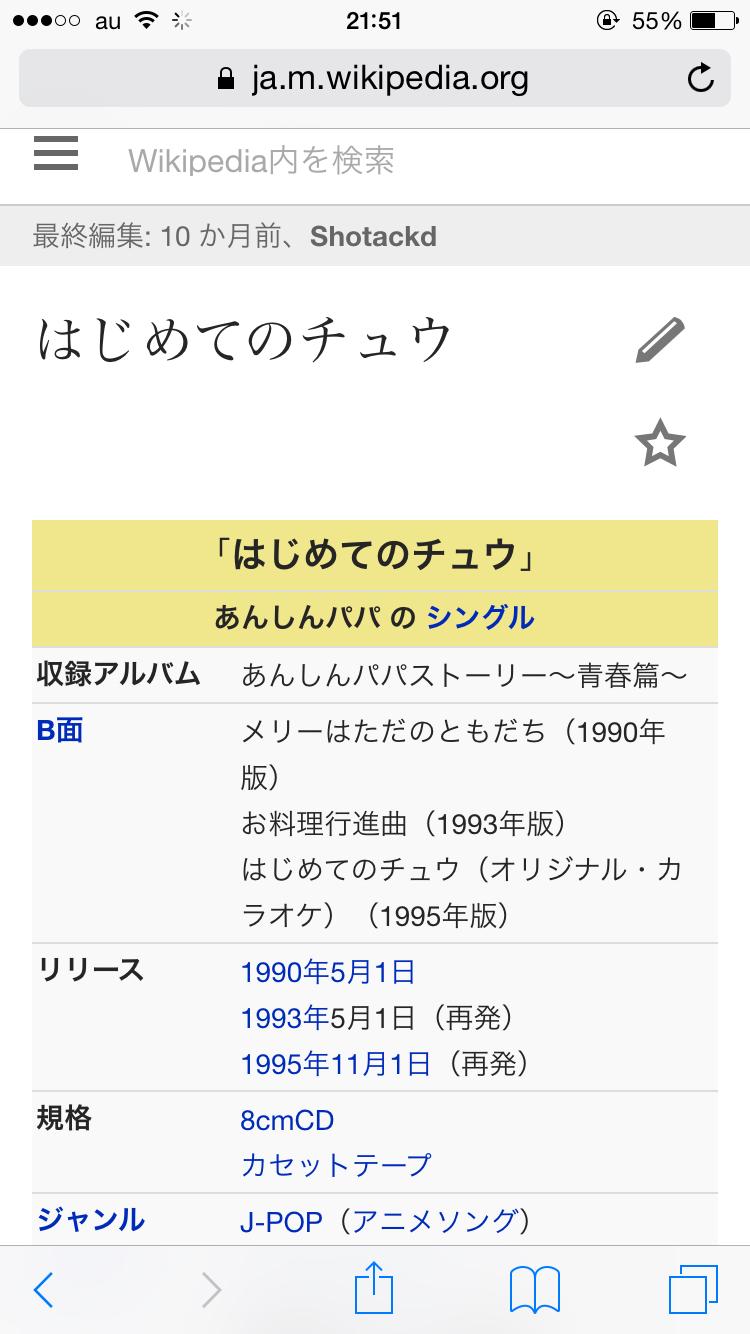Reload the page in the address bar

click(x=702, y=78)
